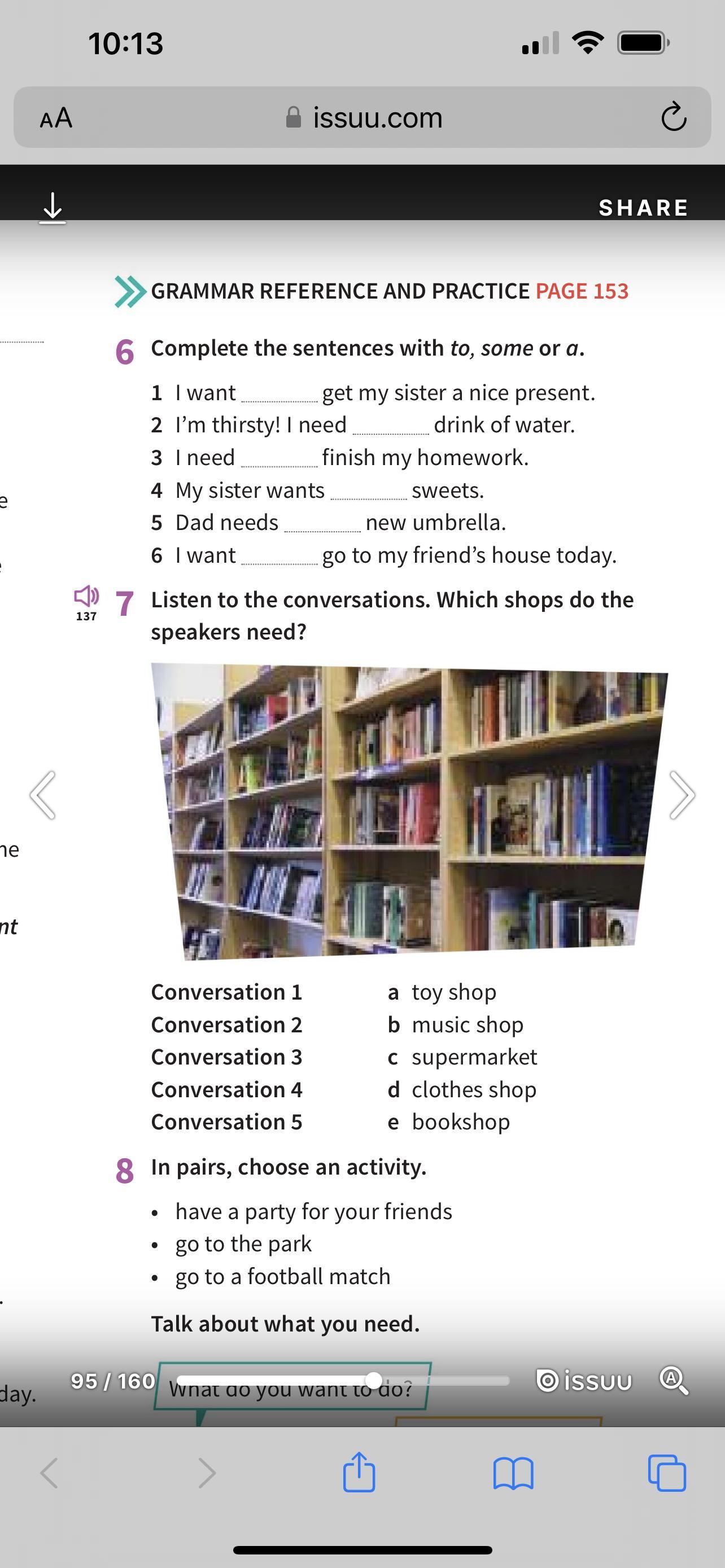The image size is (725, 1568).
Task: Tap the page progress slider handle
Action: click(x=374, y=1380)
